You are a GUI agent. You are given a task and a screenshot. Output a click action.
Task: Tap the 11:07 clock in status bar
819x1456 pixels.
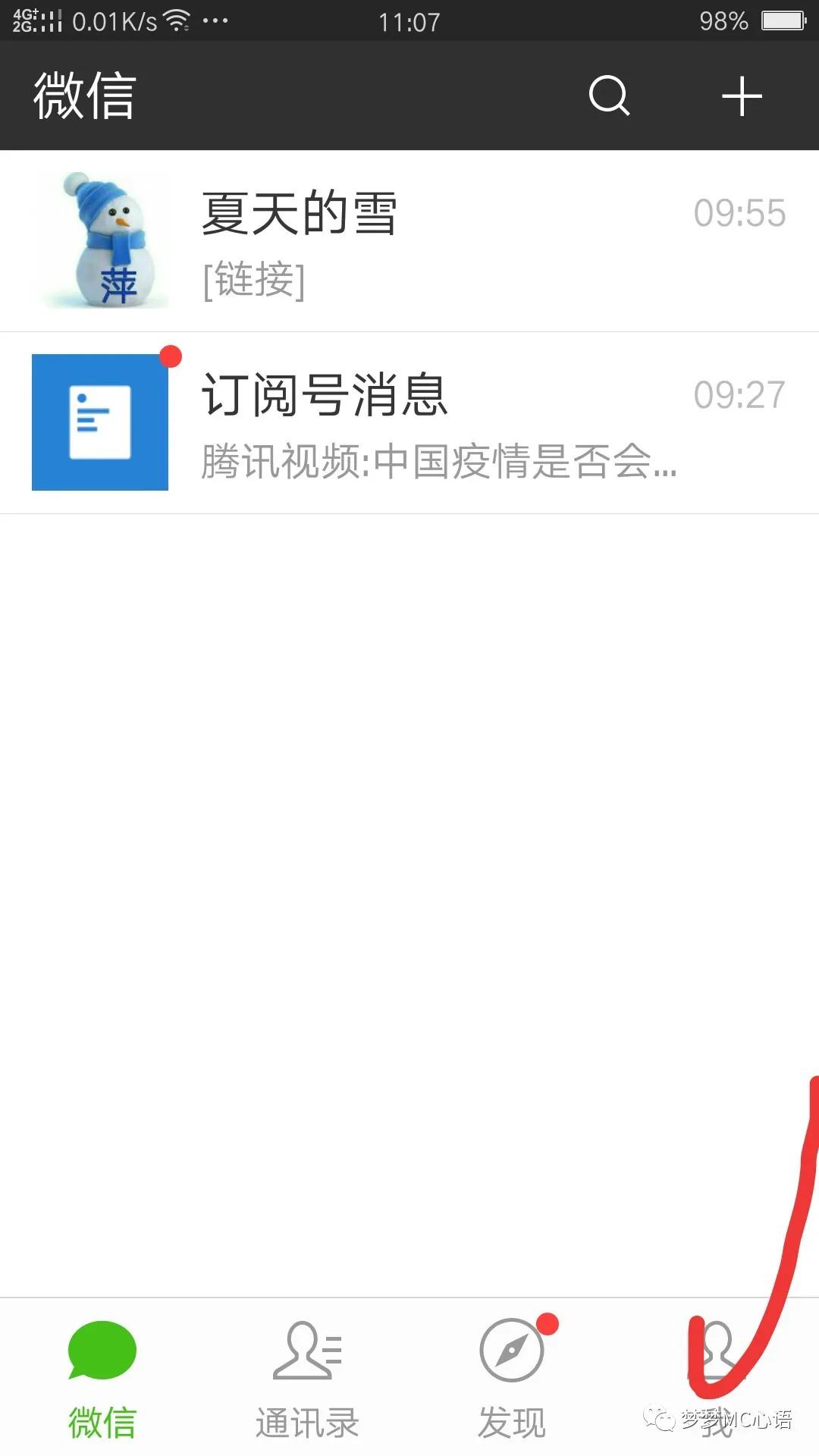coord(409,23)
